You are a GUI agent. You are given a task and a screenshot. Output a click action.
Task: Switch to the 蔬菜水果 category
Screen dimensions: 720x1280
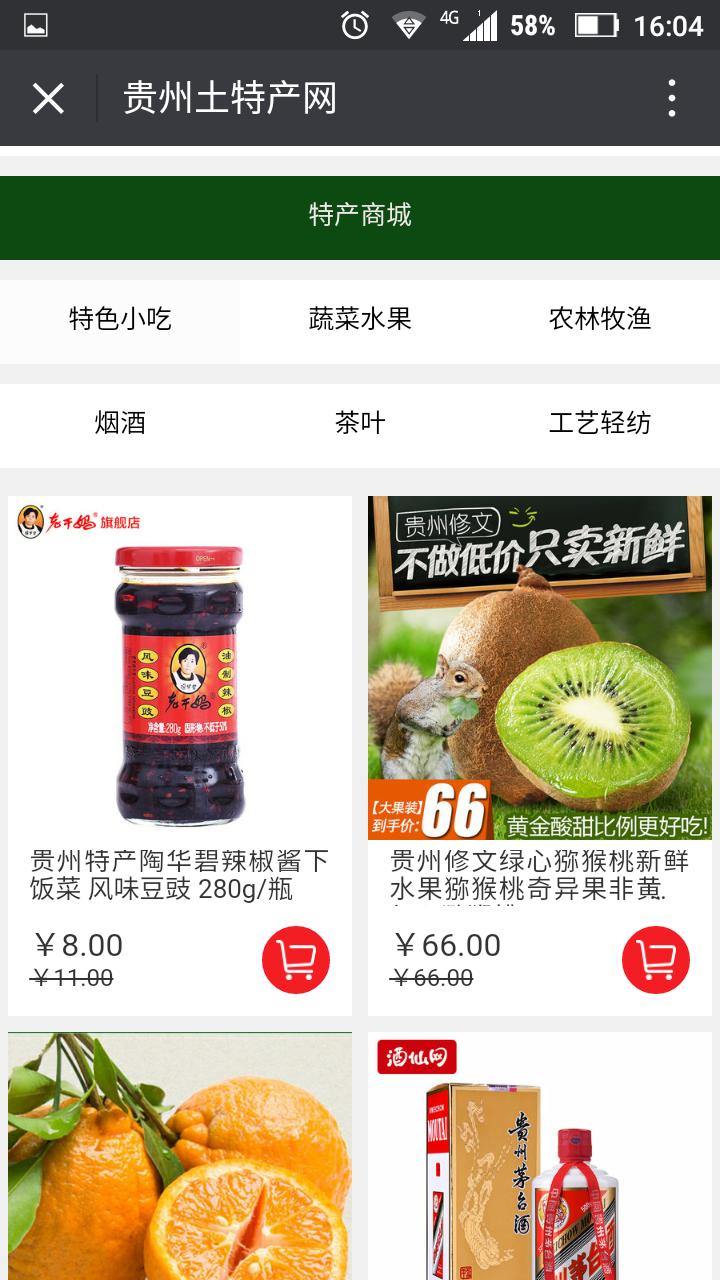tap(360, 320)
